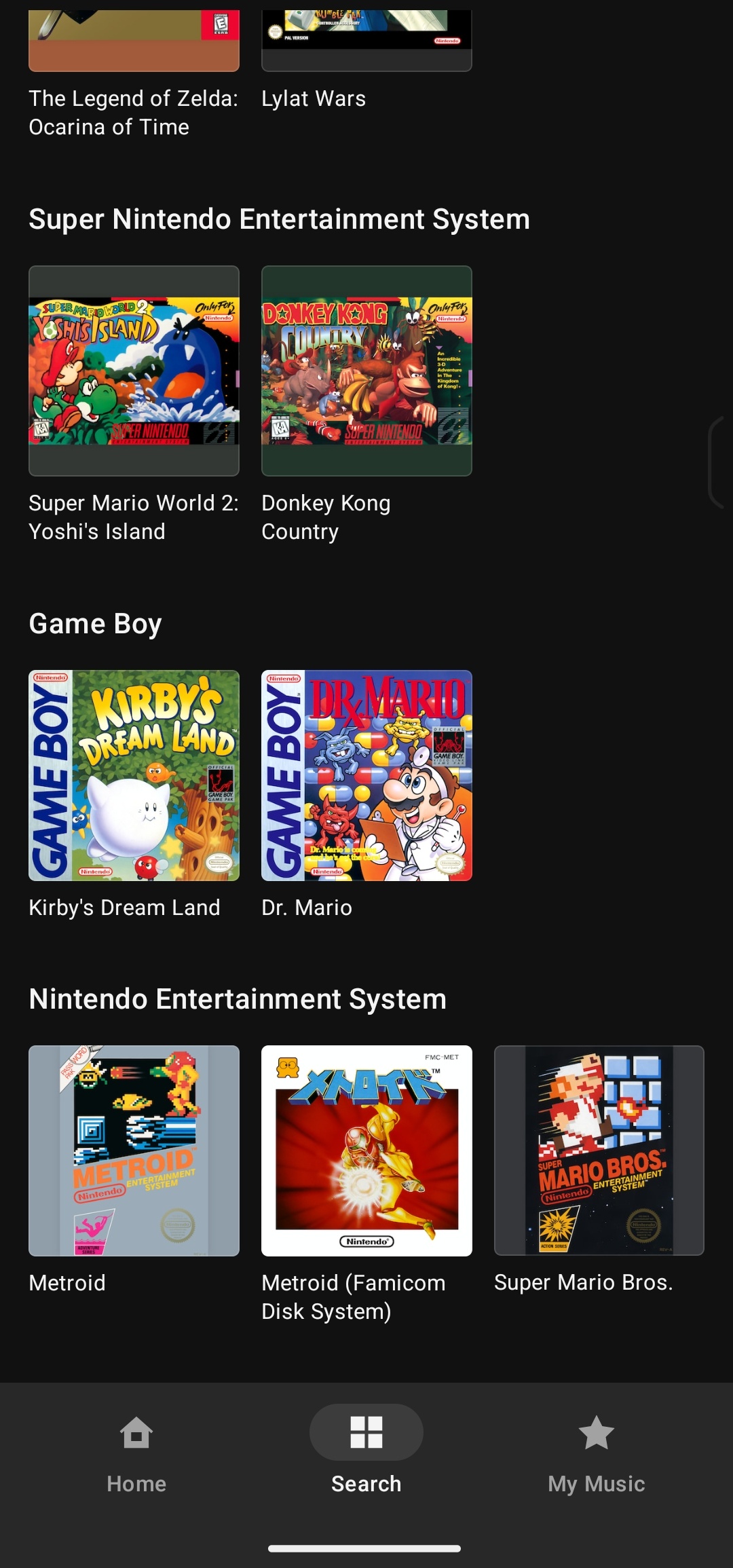The width and height of the screenshot is (733, 1568).
Task: Go to the Home tab
Action: [x=136, y=1454]
